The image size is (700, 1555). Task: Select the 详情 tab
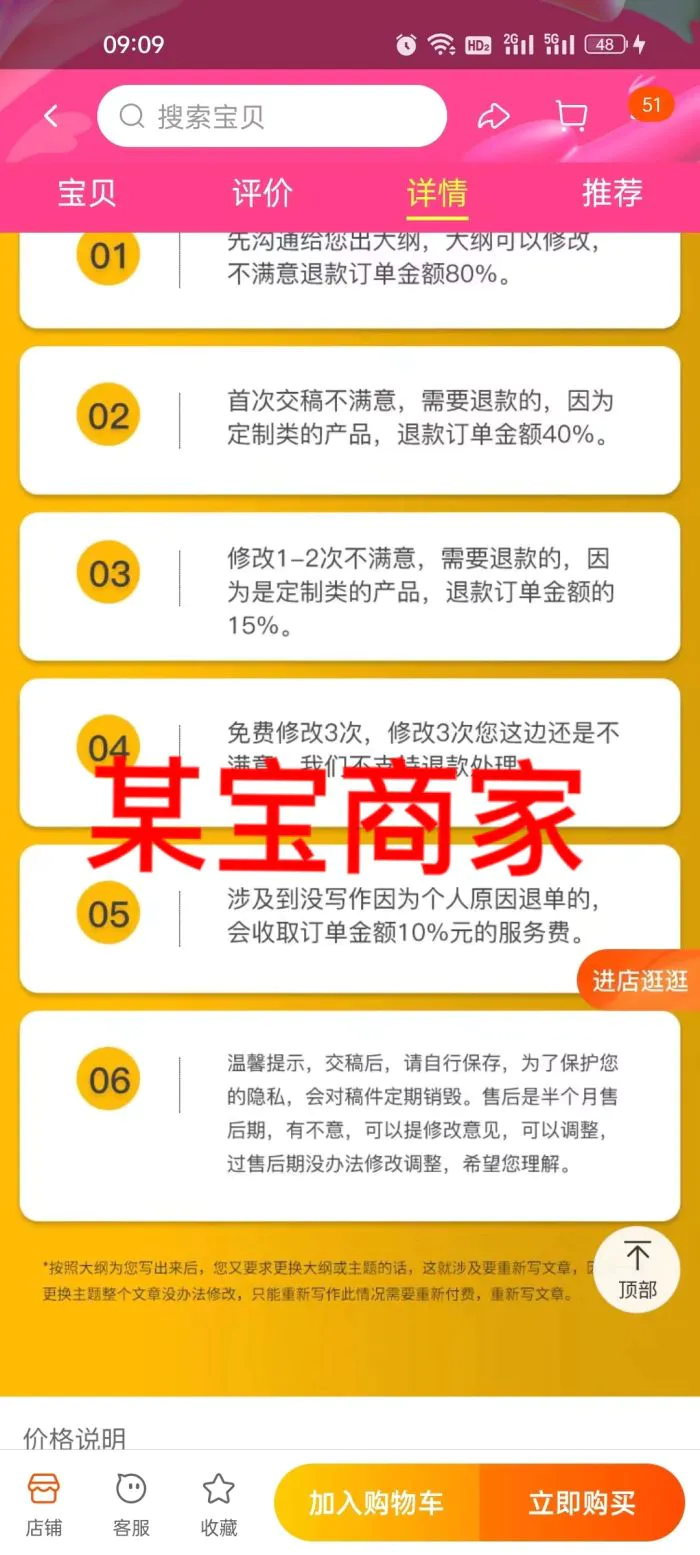tap(437, 193)
